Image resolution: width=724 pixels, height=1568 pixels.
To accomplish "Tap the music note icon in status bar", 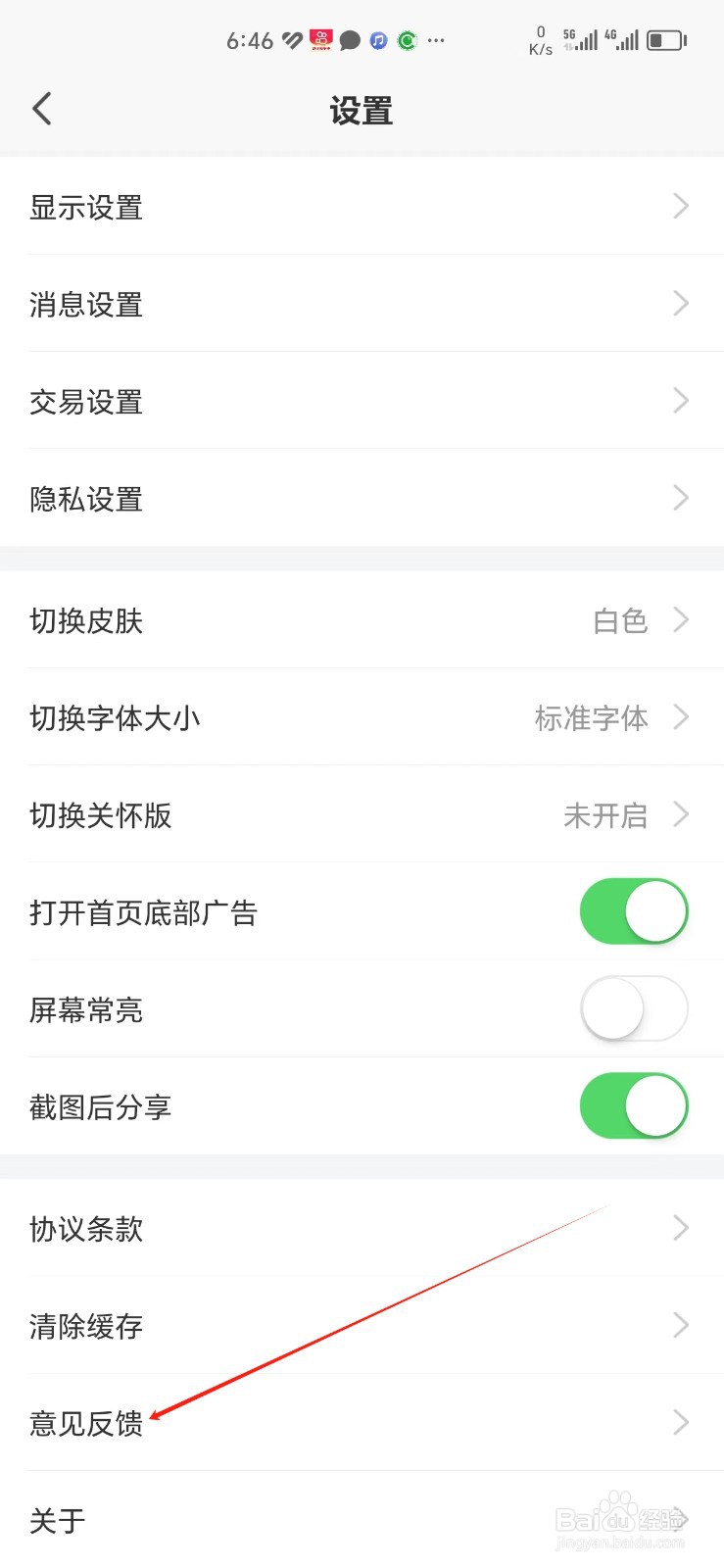I will [377, 40].
